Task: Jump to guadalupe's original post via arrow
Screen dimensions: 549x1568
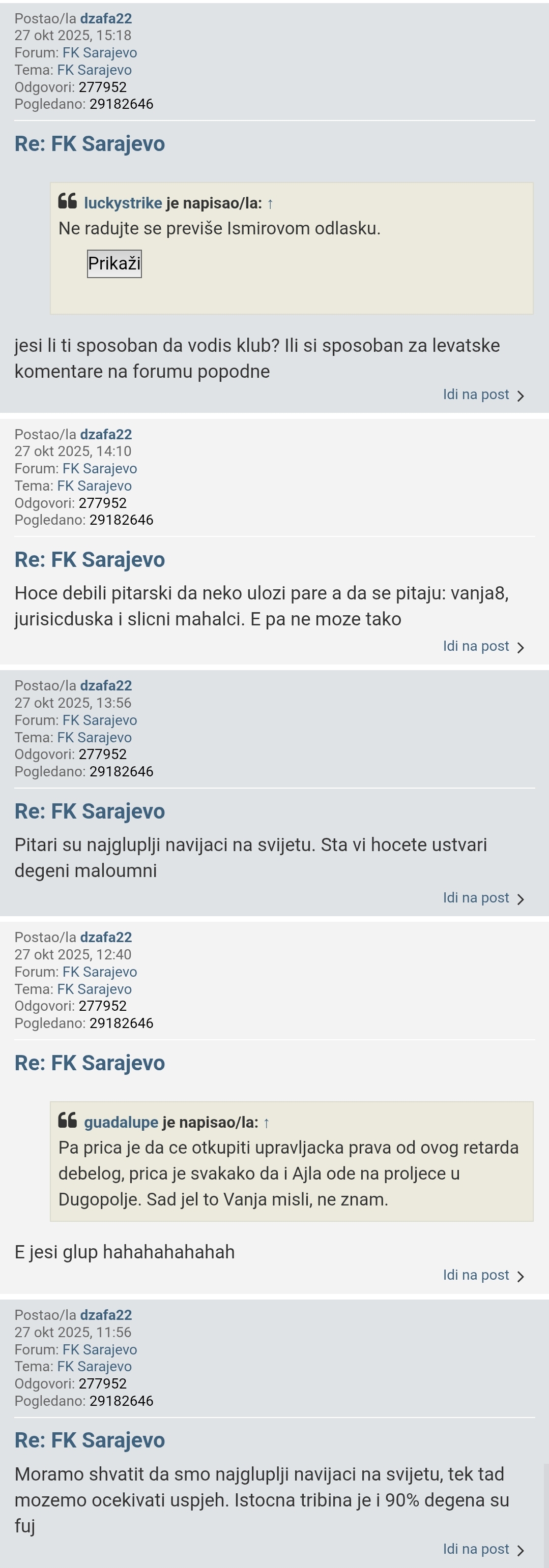Action: (266, 1123)
